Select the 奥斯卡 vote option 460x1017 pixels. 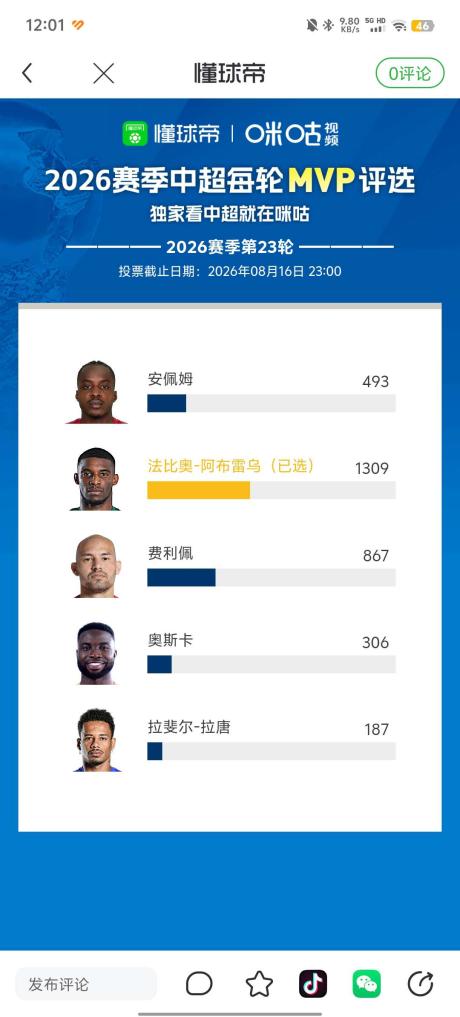(x=230, y=652)
